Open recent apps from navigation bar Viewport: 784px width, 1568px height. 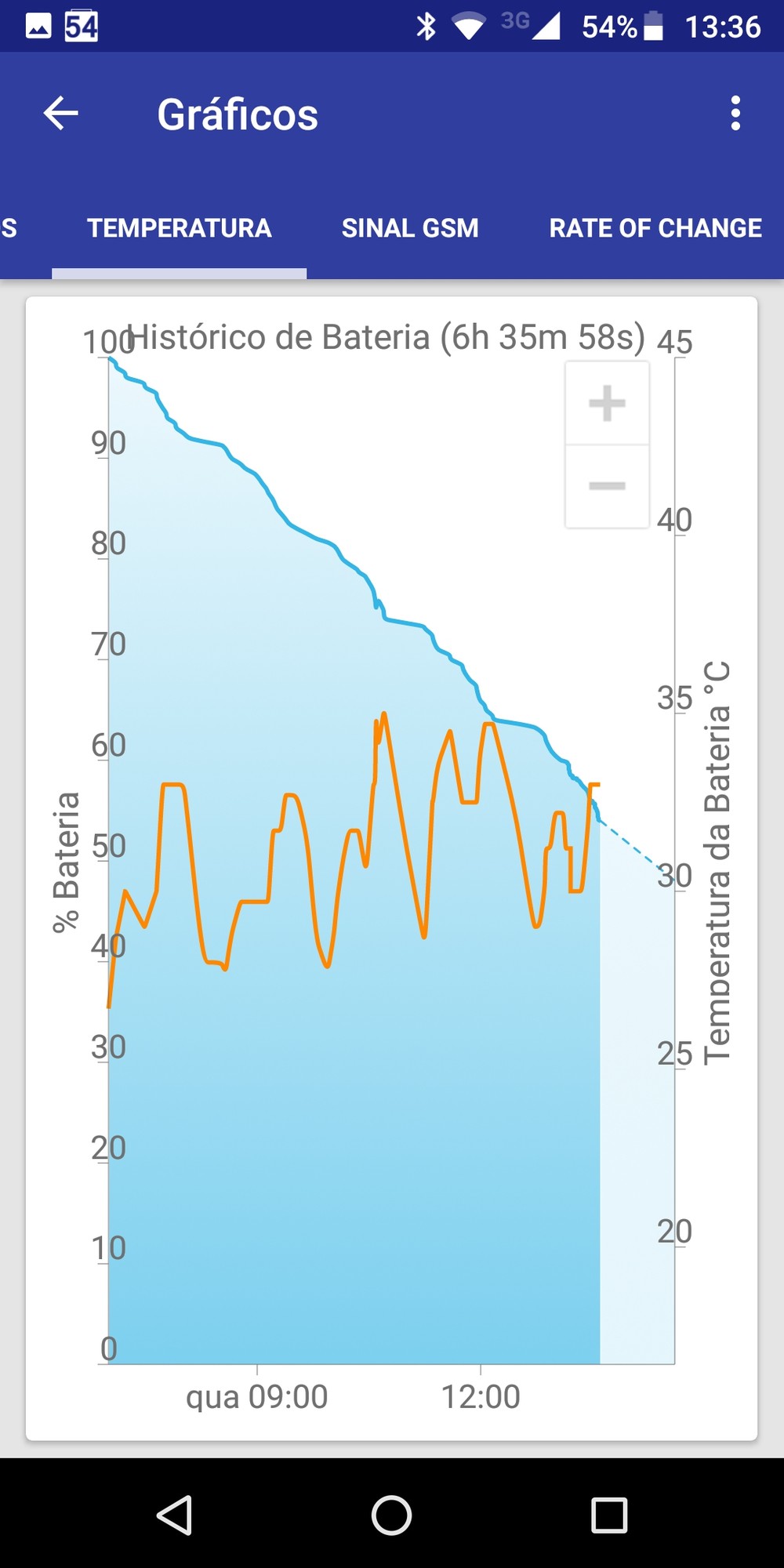(609, 1515)
